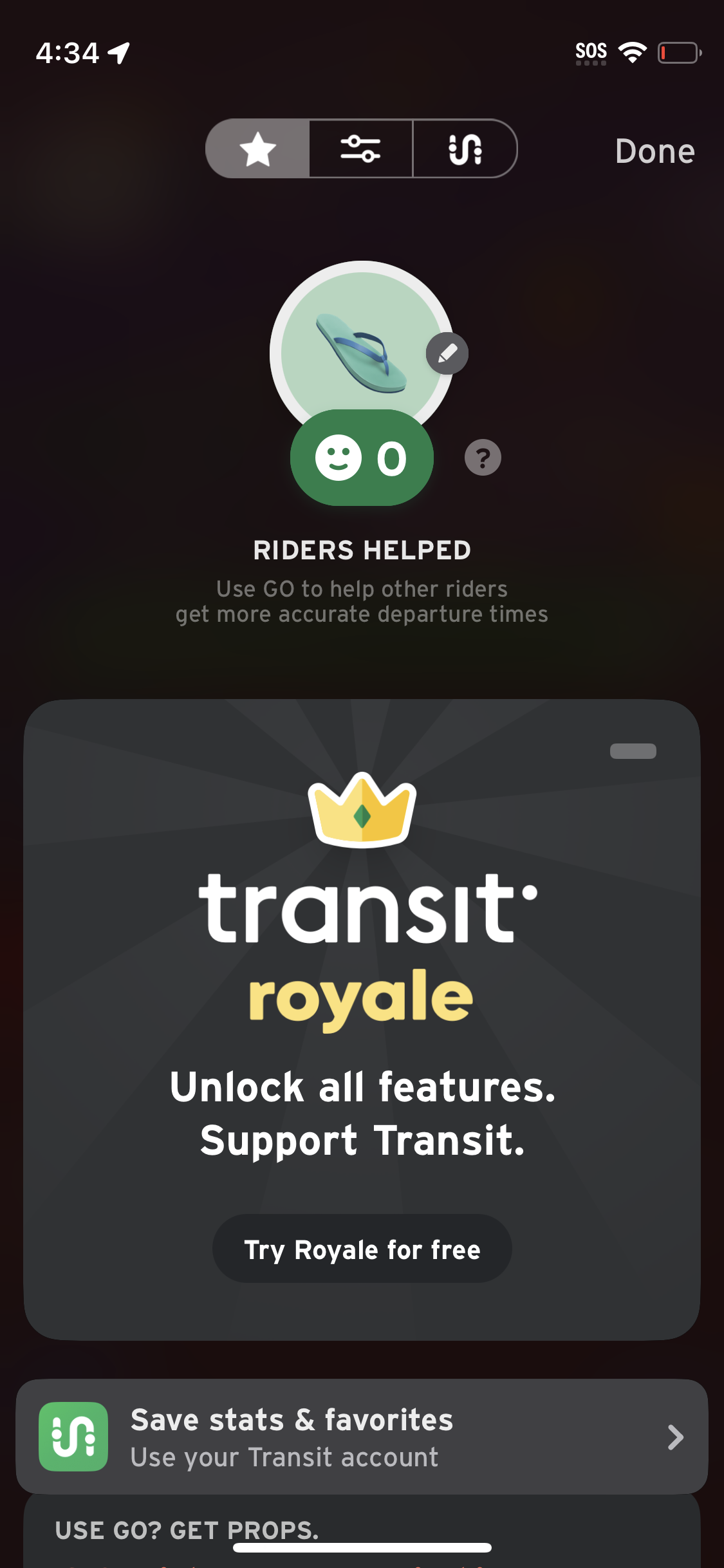Tap the green Transit app icon in sidebar row
This screenshot has width=724, height=1568.
tap(75, 1435)
